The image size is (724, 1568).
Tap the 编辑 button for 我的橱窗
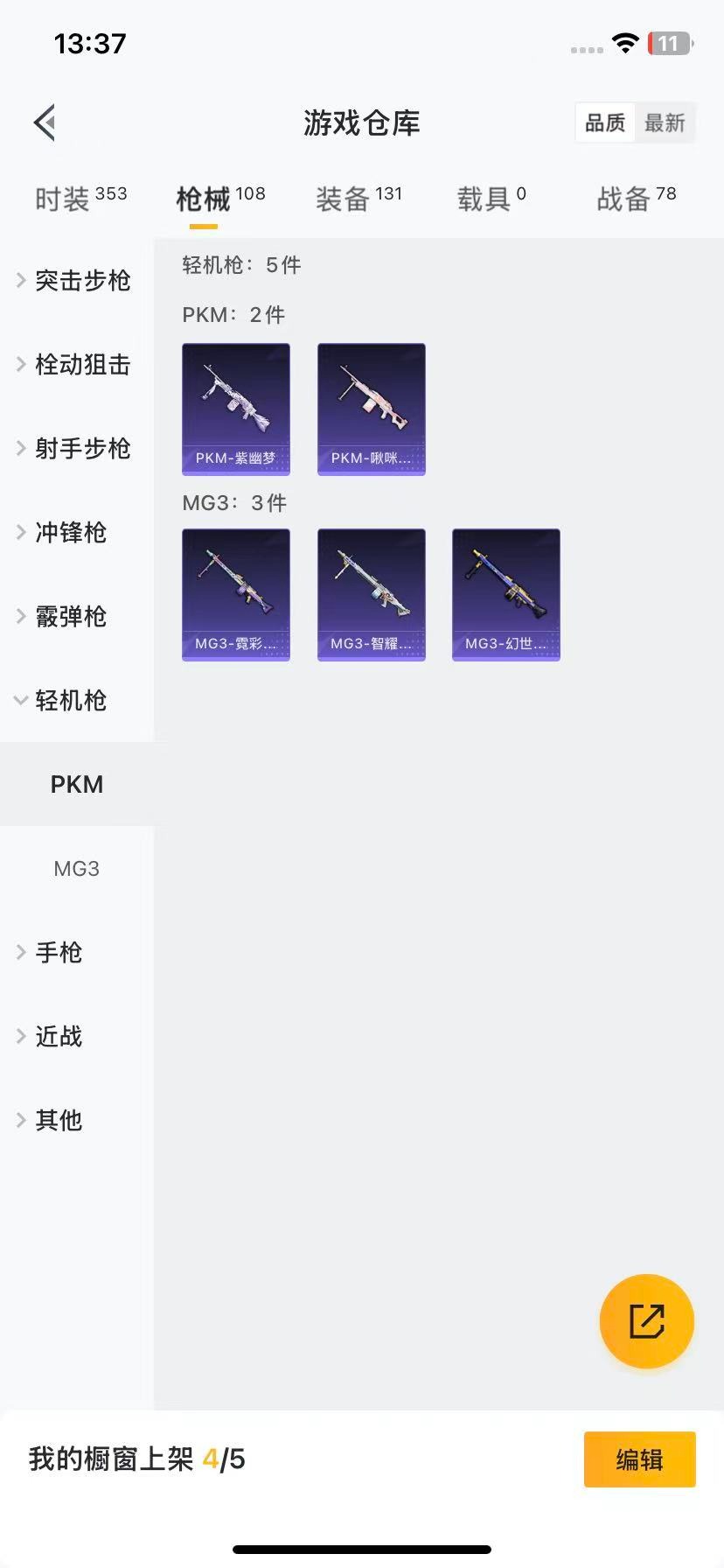coord(639,1459)
